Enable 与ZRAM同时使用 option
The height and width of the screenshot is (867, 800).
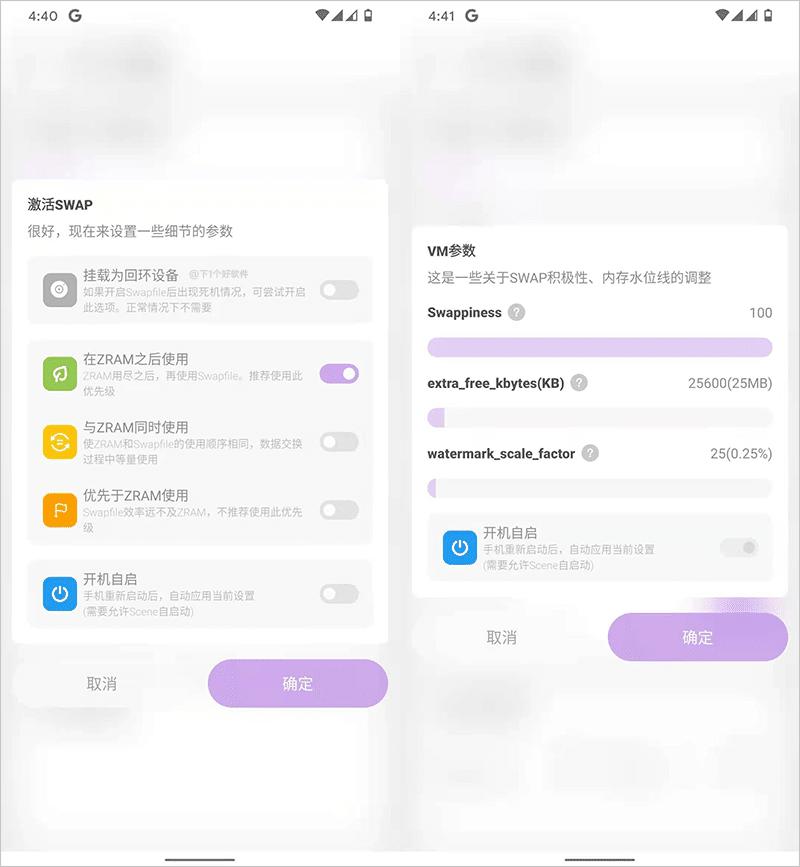click(x=339, y=442)
